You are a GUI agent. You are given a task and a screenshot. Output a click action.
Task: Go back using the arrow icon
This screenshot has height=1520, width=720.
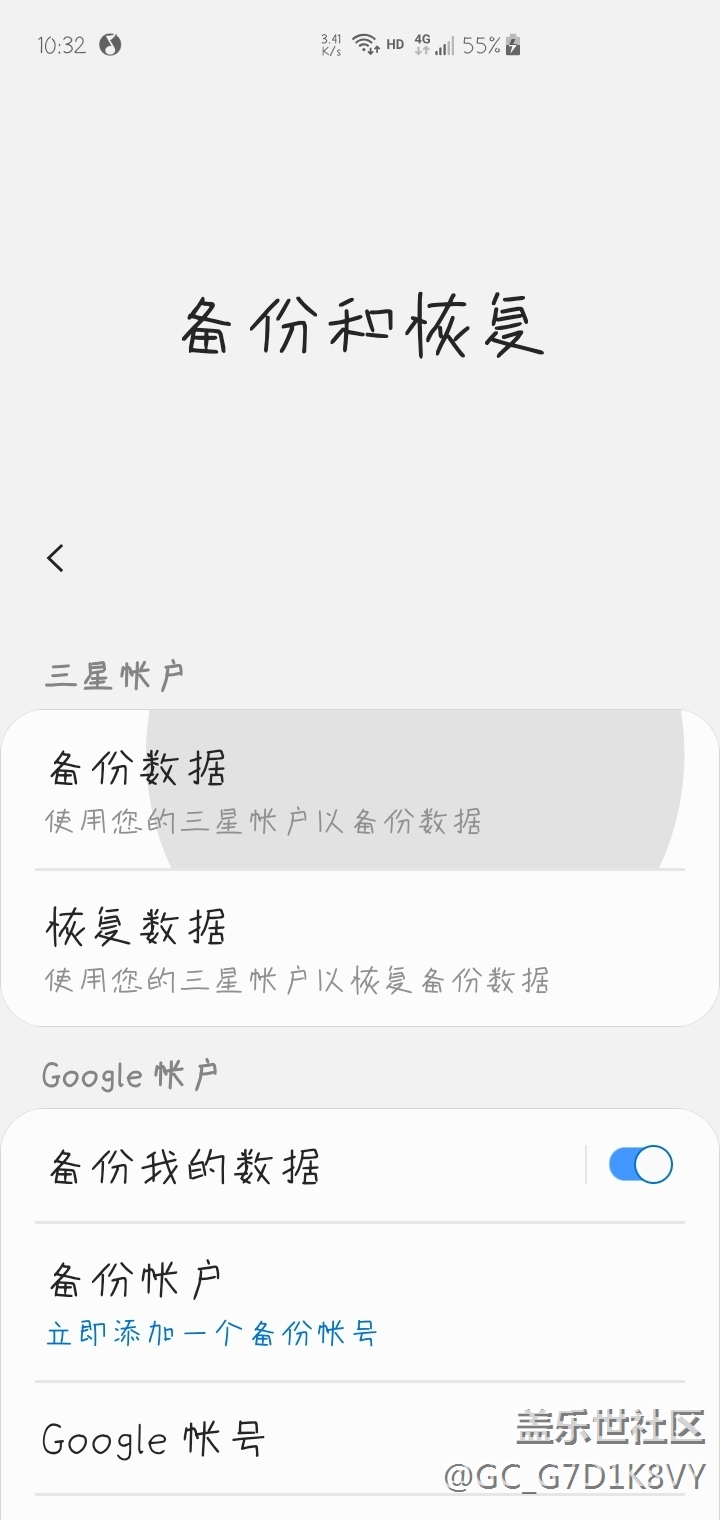tap(56, 558)
